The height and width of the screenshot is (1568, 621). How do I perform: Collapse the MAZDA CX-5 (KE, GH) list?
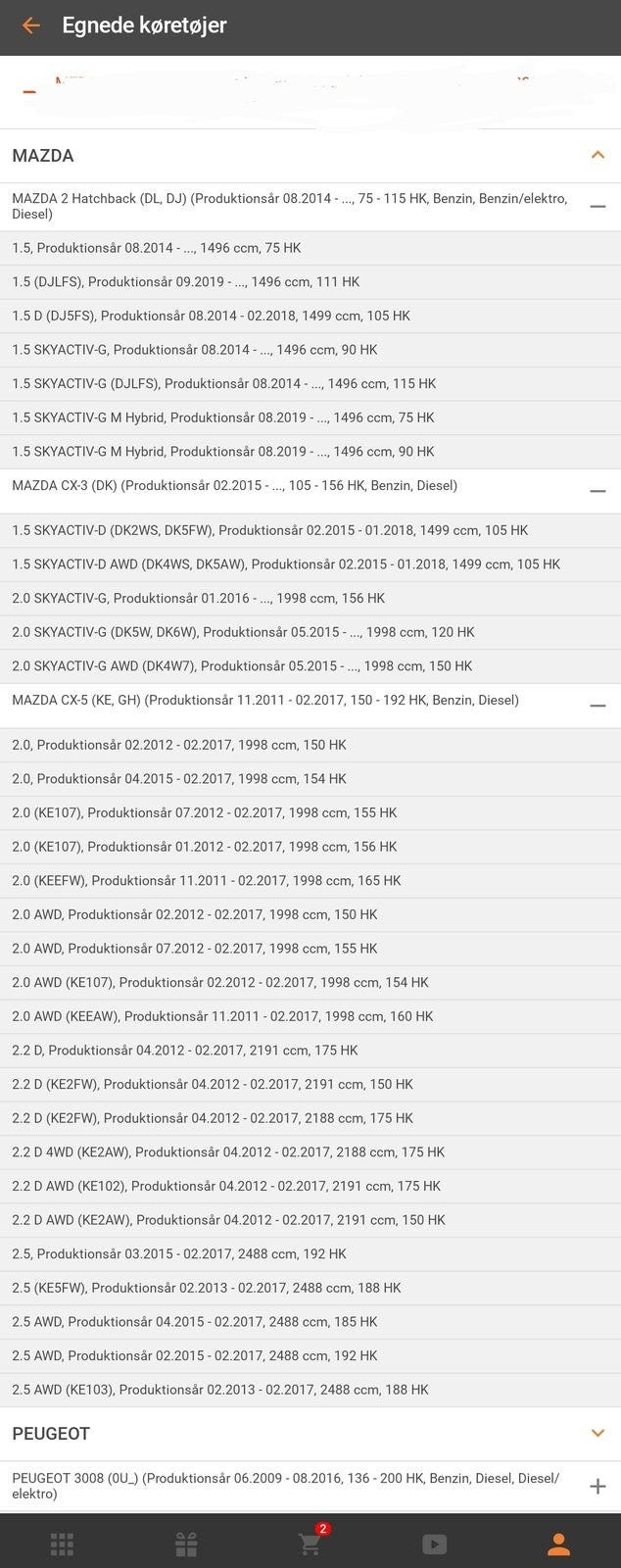tap(597, 706)
